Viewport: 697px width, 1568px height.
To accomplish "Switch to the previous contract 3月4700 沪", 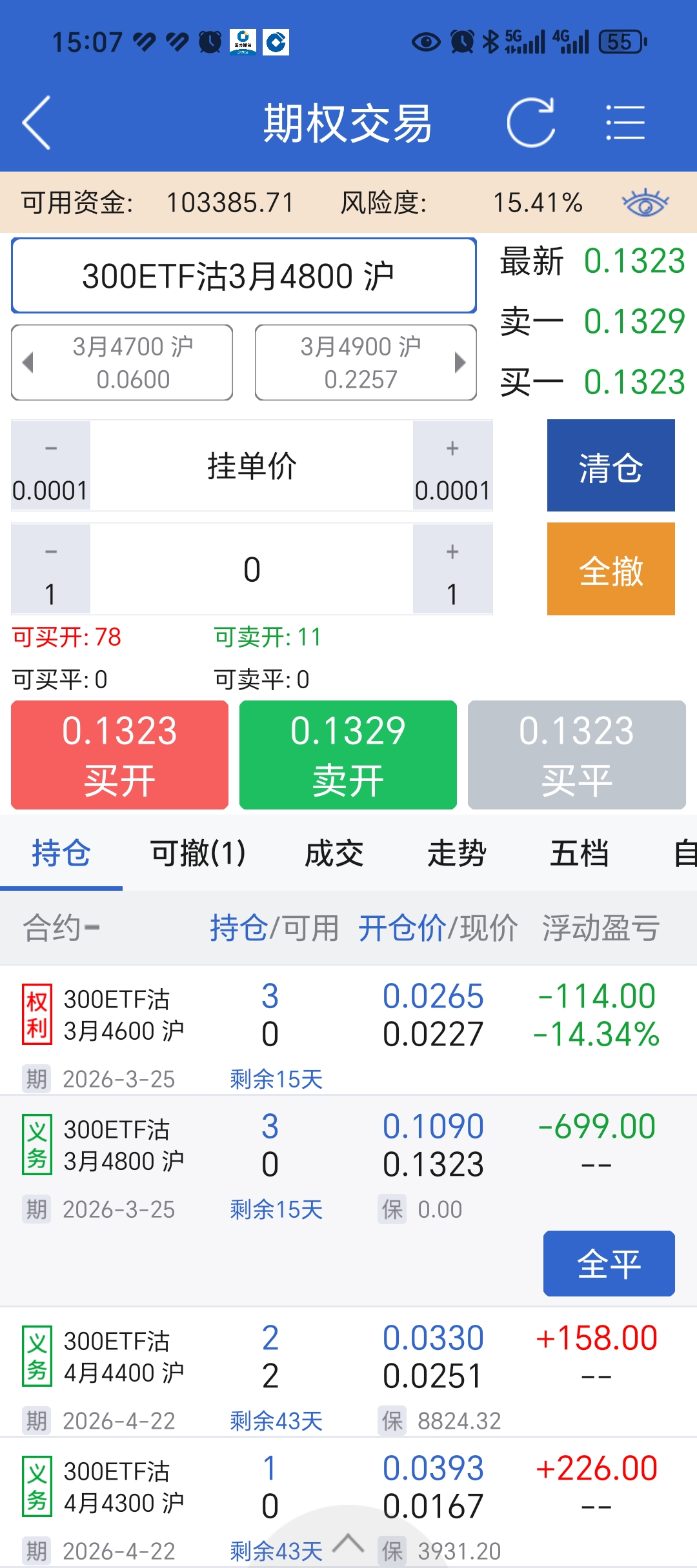I will [122, 362].
